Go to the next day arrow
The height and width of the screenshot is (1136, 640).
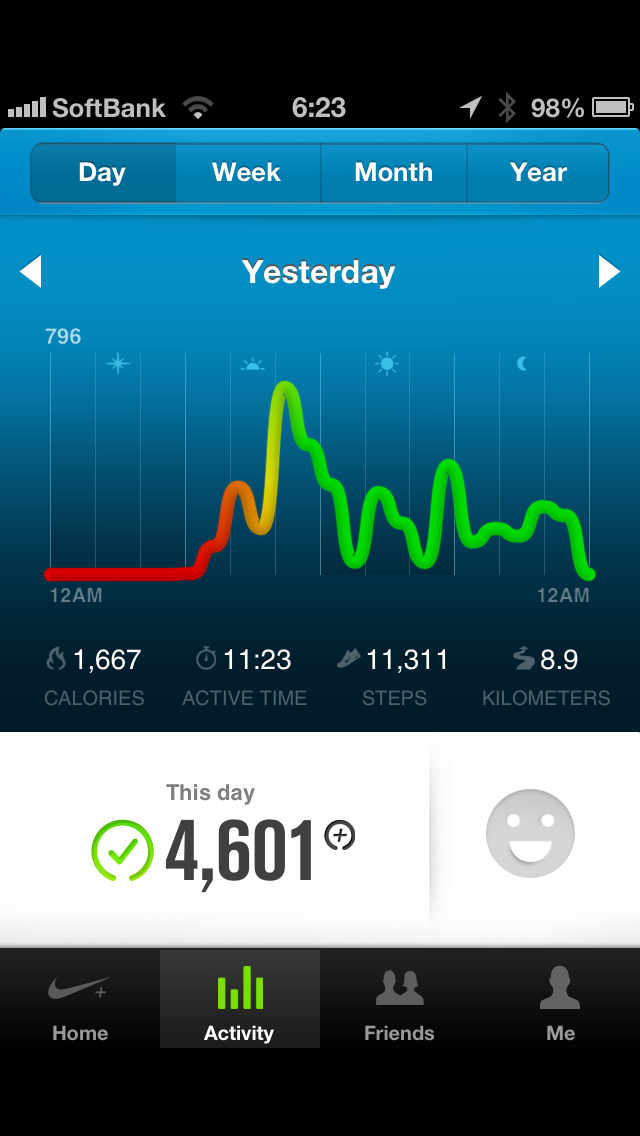pos(608,271)
